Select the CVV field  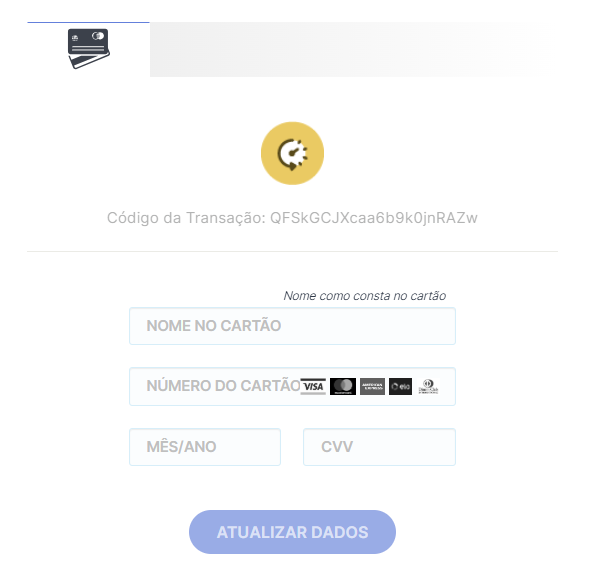point(379,447)
